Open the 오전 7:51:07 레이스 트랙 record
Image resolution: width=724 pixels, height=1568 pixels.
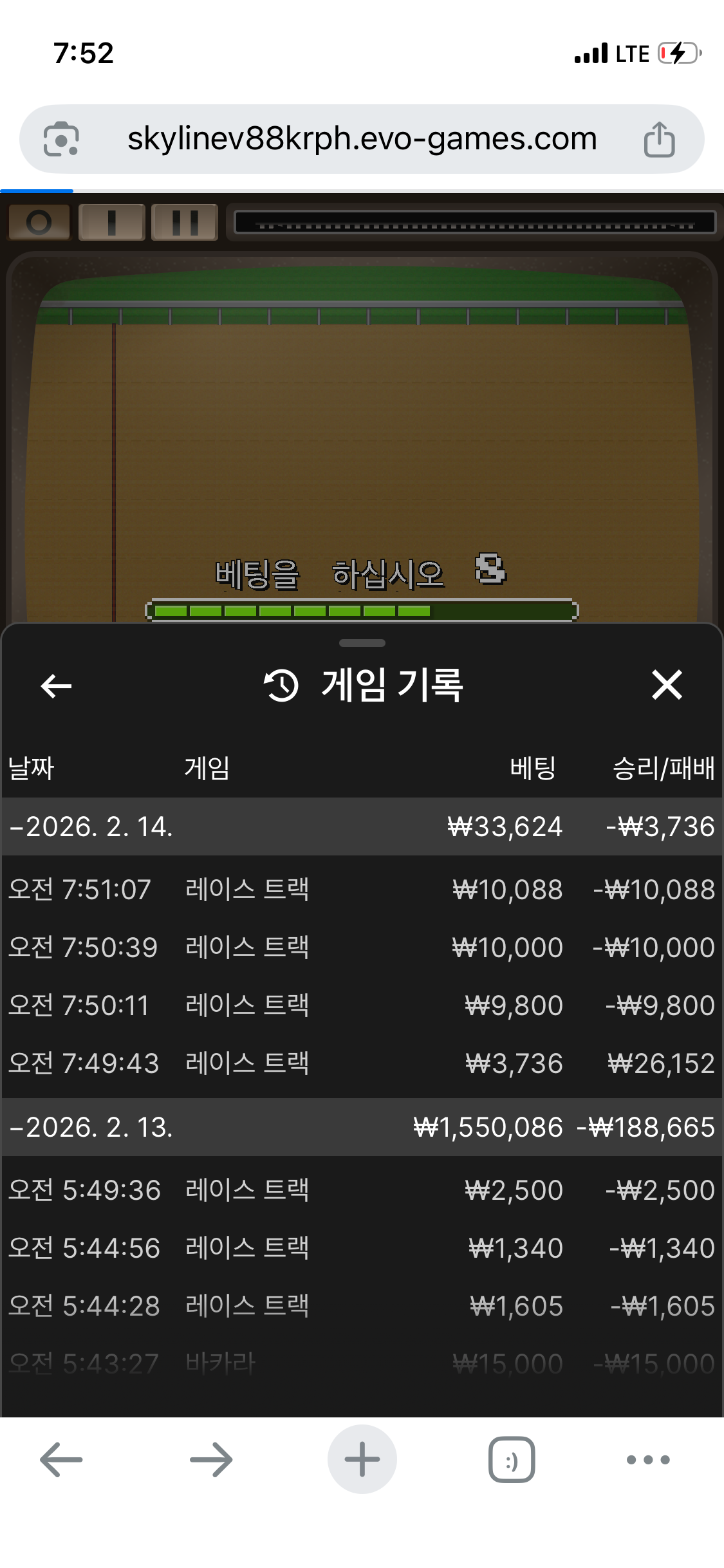point(362,890)
